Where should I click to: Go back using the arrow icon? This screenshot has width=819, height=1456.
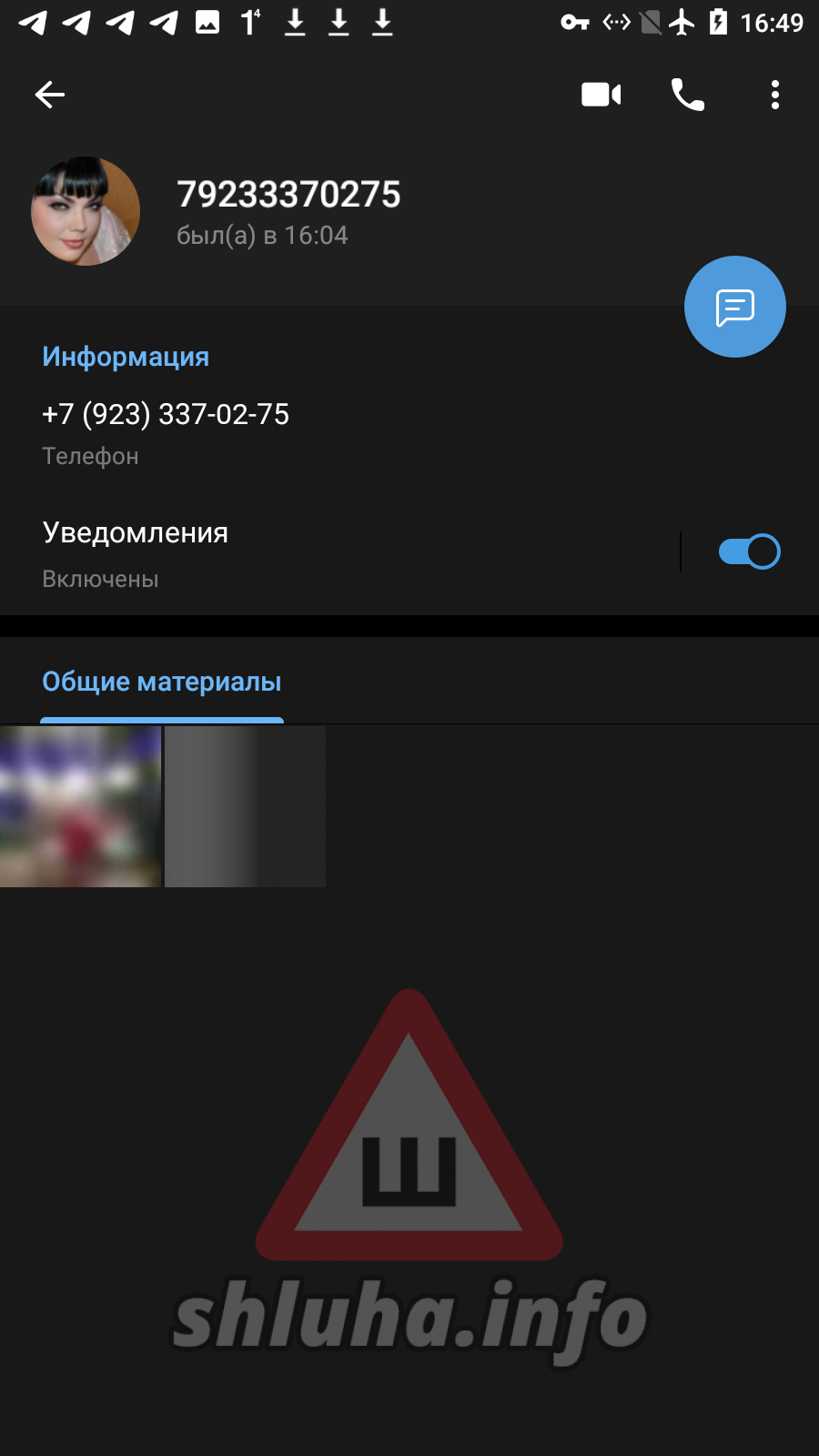point(50,95)
